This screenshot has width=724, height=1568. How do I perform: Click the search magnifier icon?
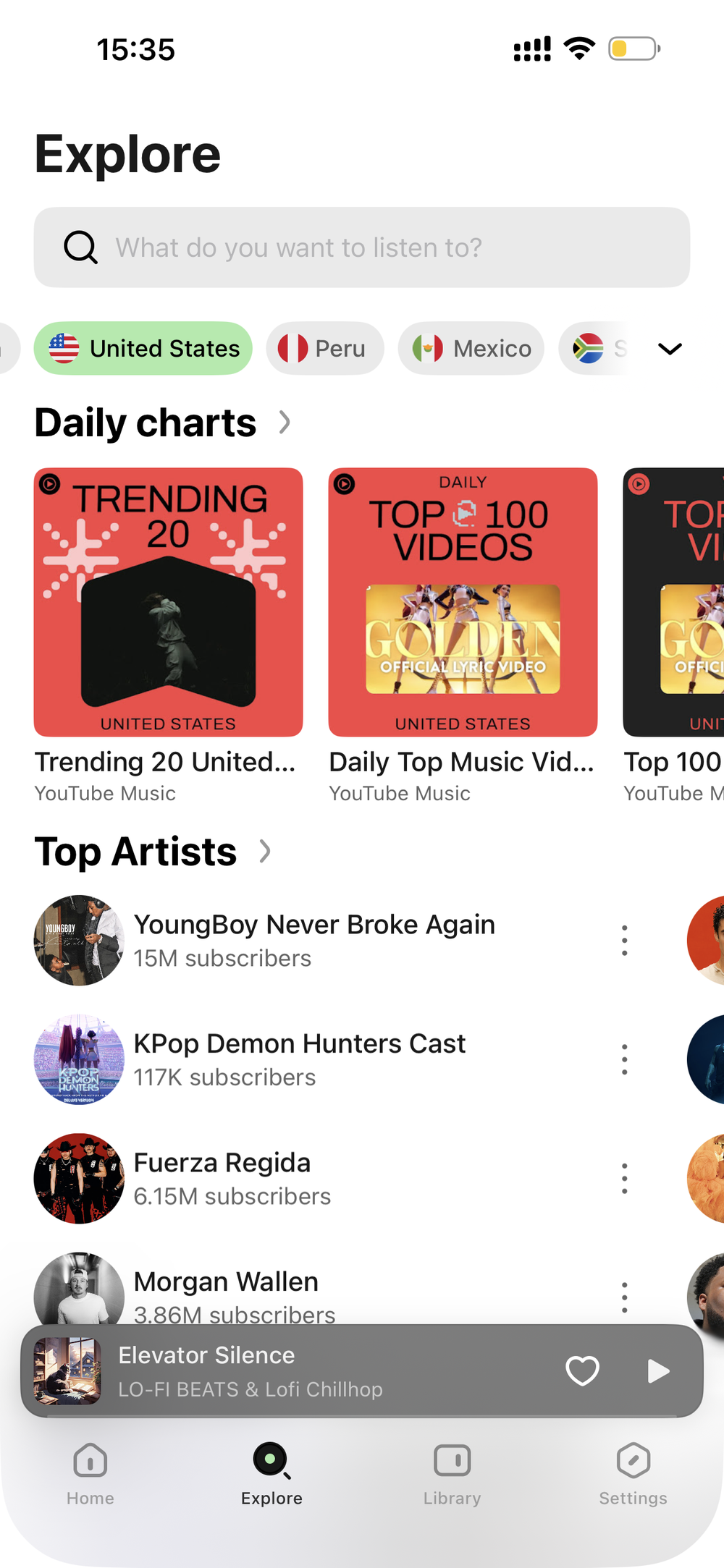pyautogui.click(x=80, y=247)
